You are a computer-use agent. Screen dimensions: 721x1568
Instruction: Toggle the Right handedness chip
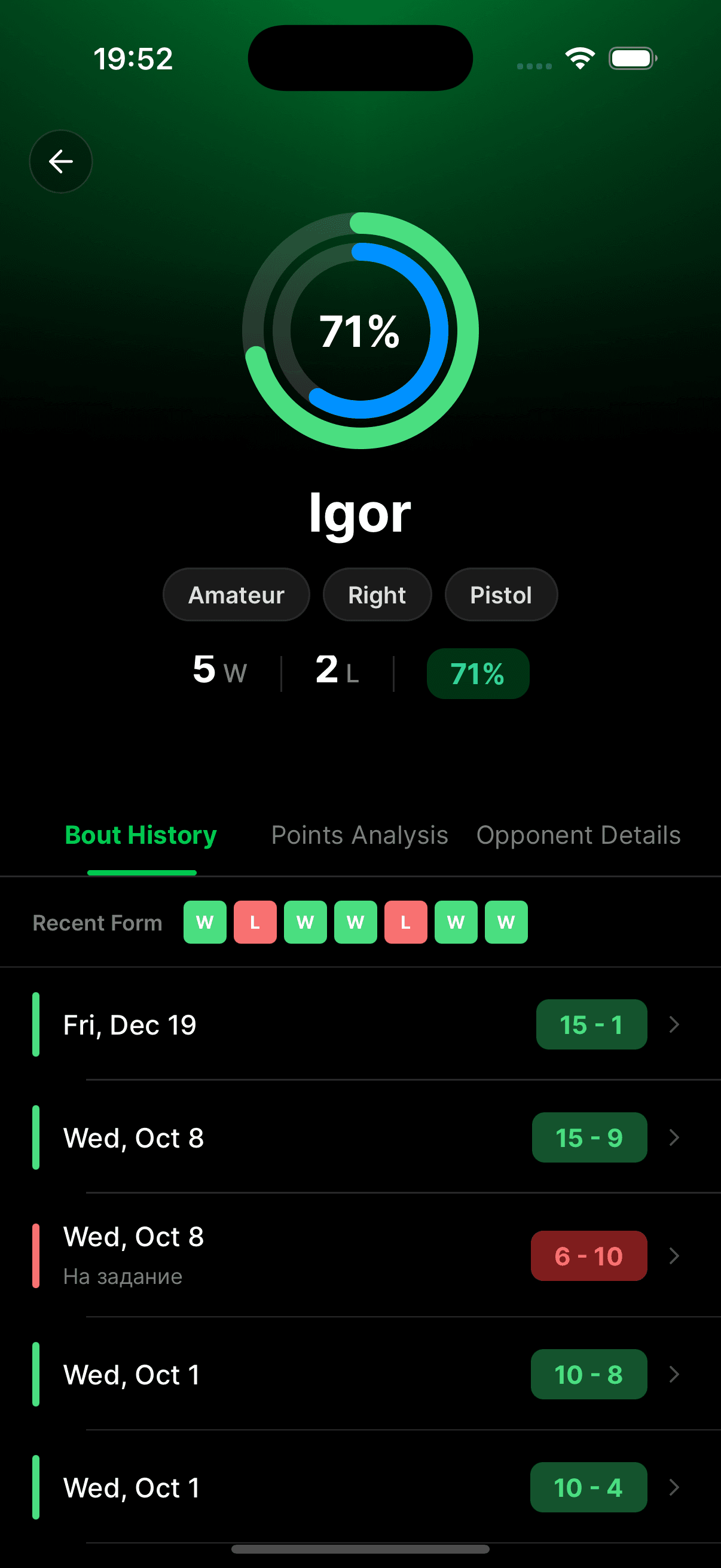coord(377,594)
